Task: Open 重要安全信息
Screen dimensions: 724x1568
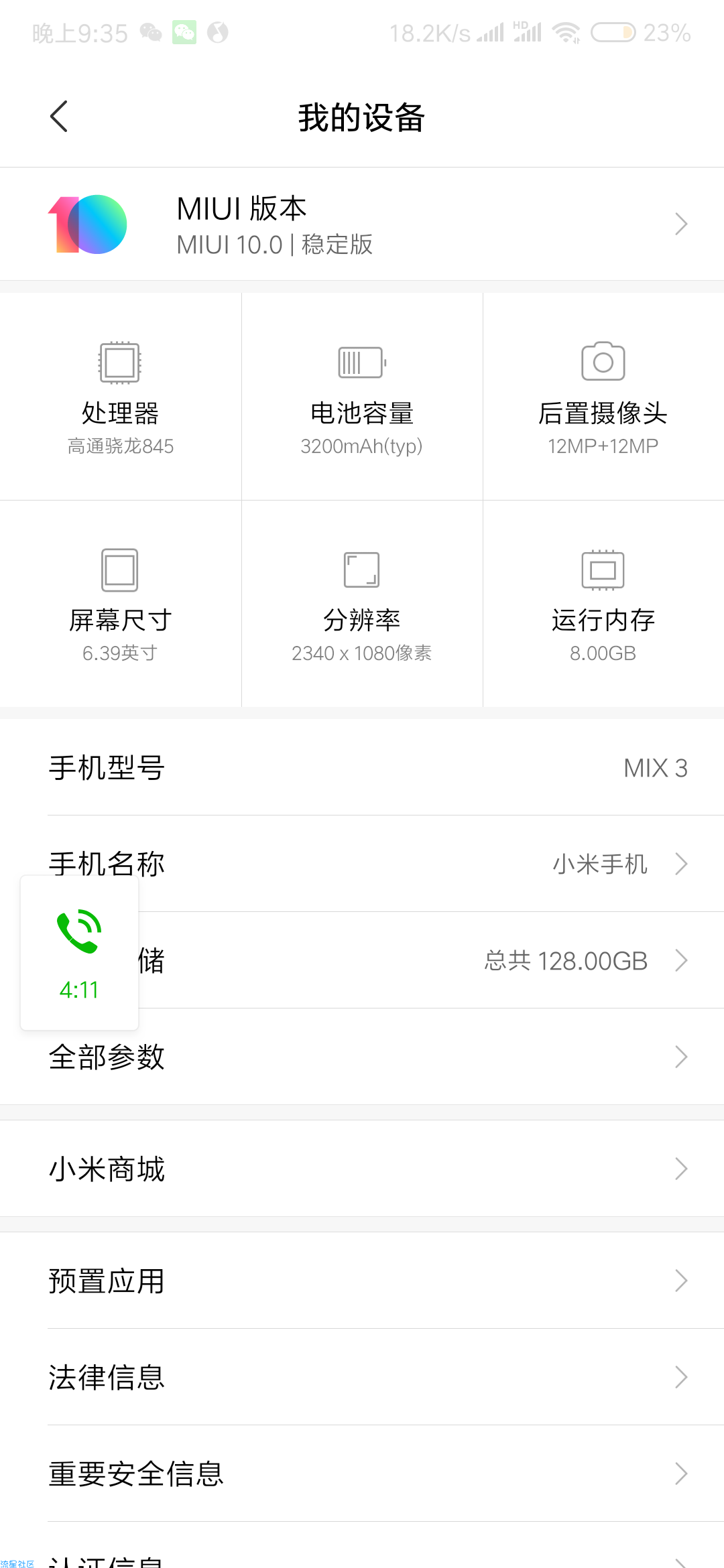Action: 362,1474
